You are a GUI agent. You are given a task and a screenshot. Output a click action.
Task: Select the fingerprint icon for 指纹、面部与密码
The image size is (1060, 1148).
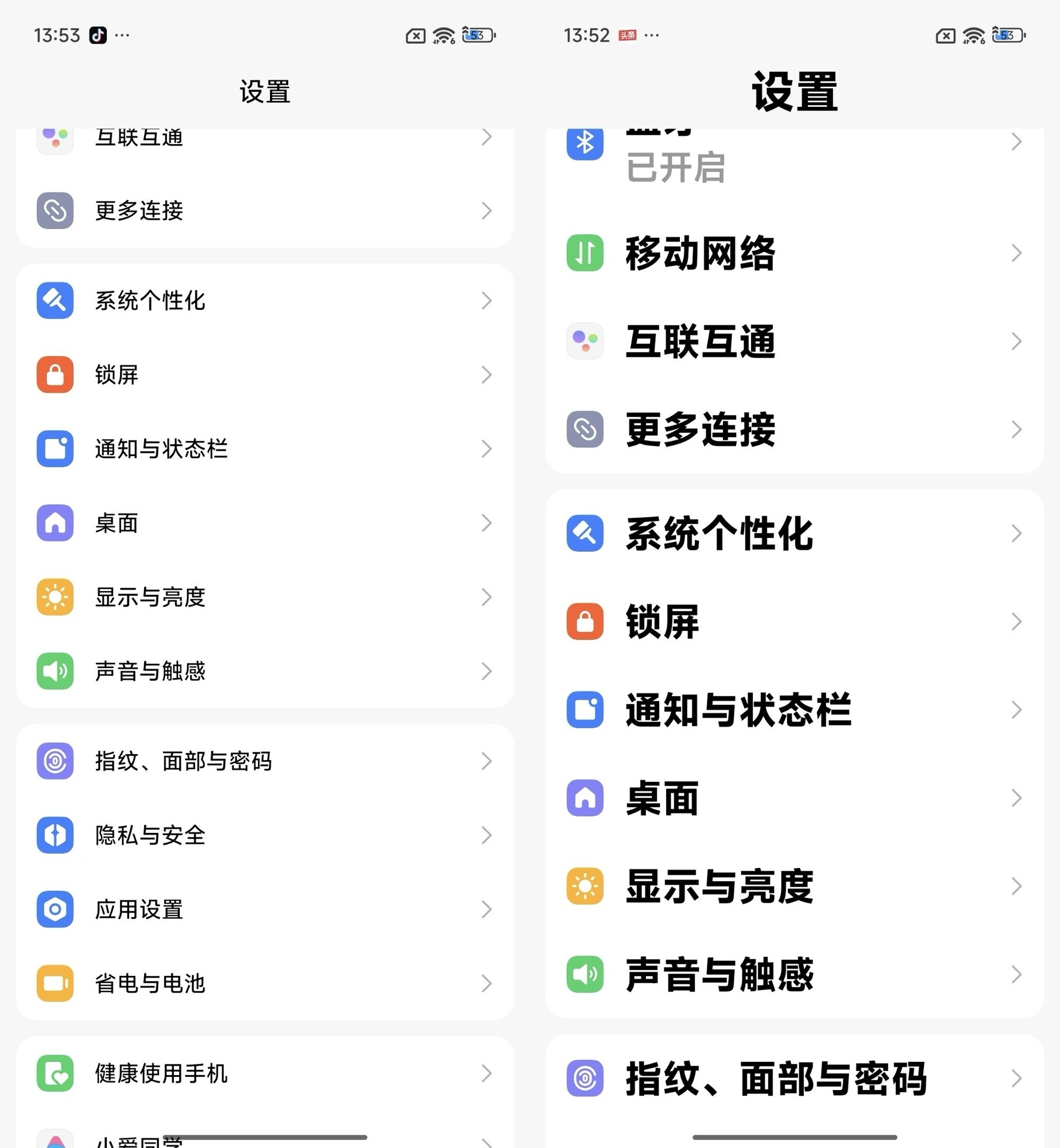pos(55,760)
